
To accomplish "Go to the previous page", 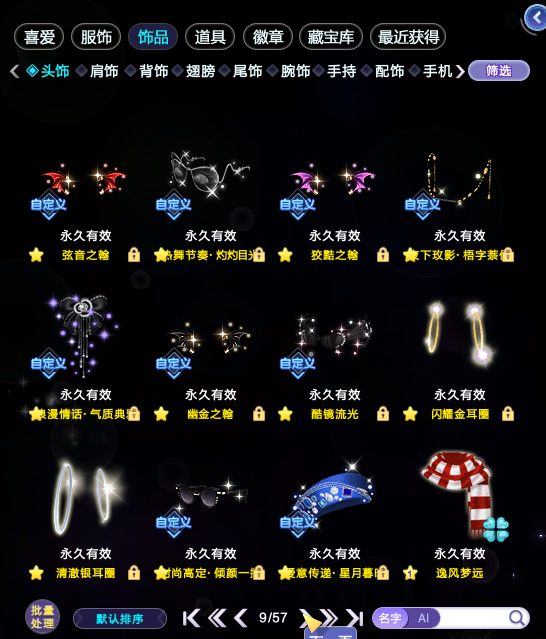I will 241,618.
